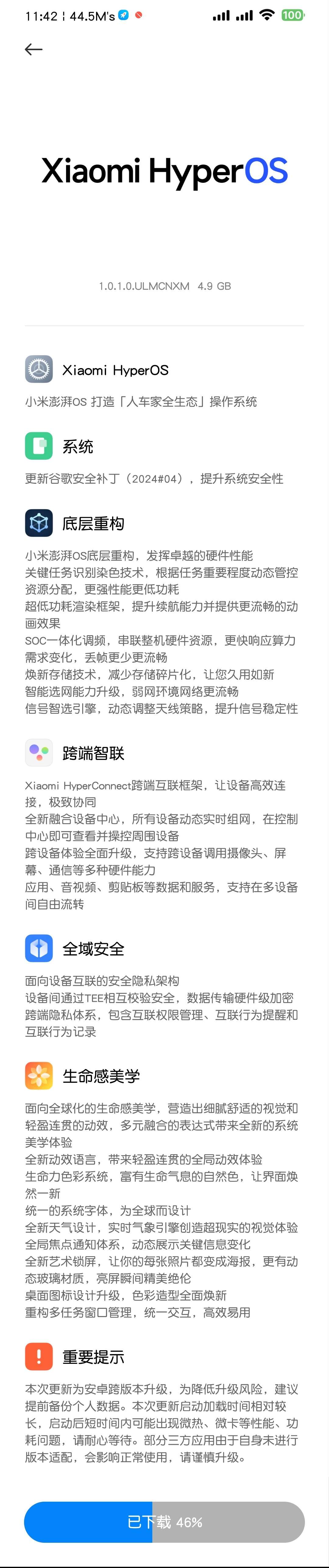Image resolution: width=329 pixels, height=1568 pixels.
Task: Tap the 已下载 46% download button
Action: point(164,1522)
